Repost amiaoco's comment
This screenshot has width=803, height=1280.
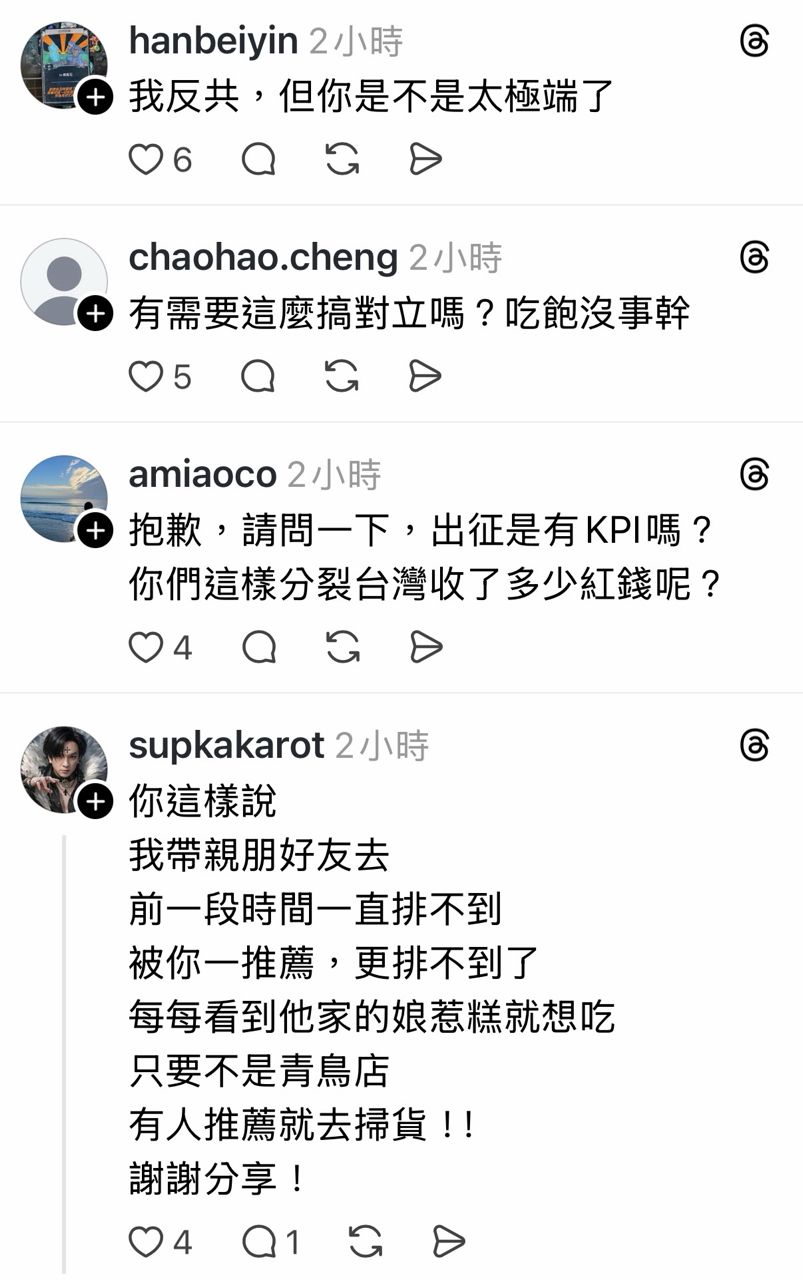[x=342, y=648]
